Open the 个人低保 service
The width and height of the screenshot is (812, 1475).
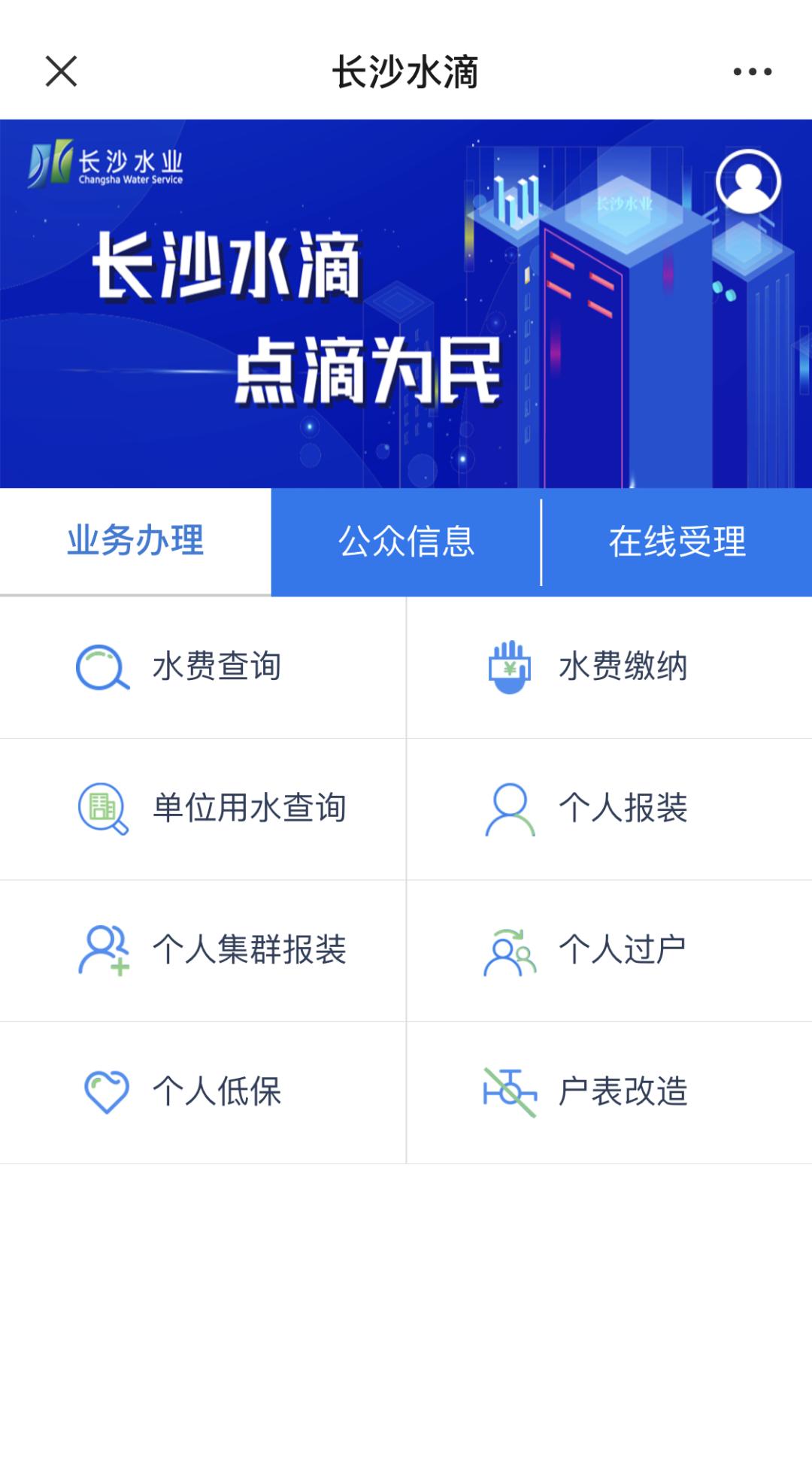203,1091
